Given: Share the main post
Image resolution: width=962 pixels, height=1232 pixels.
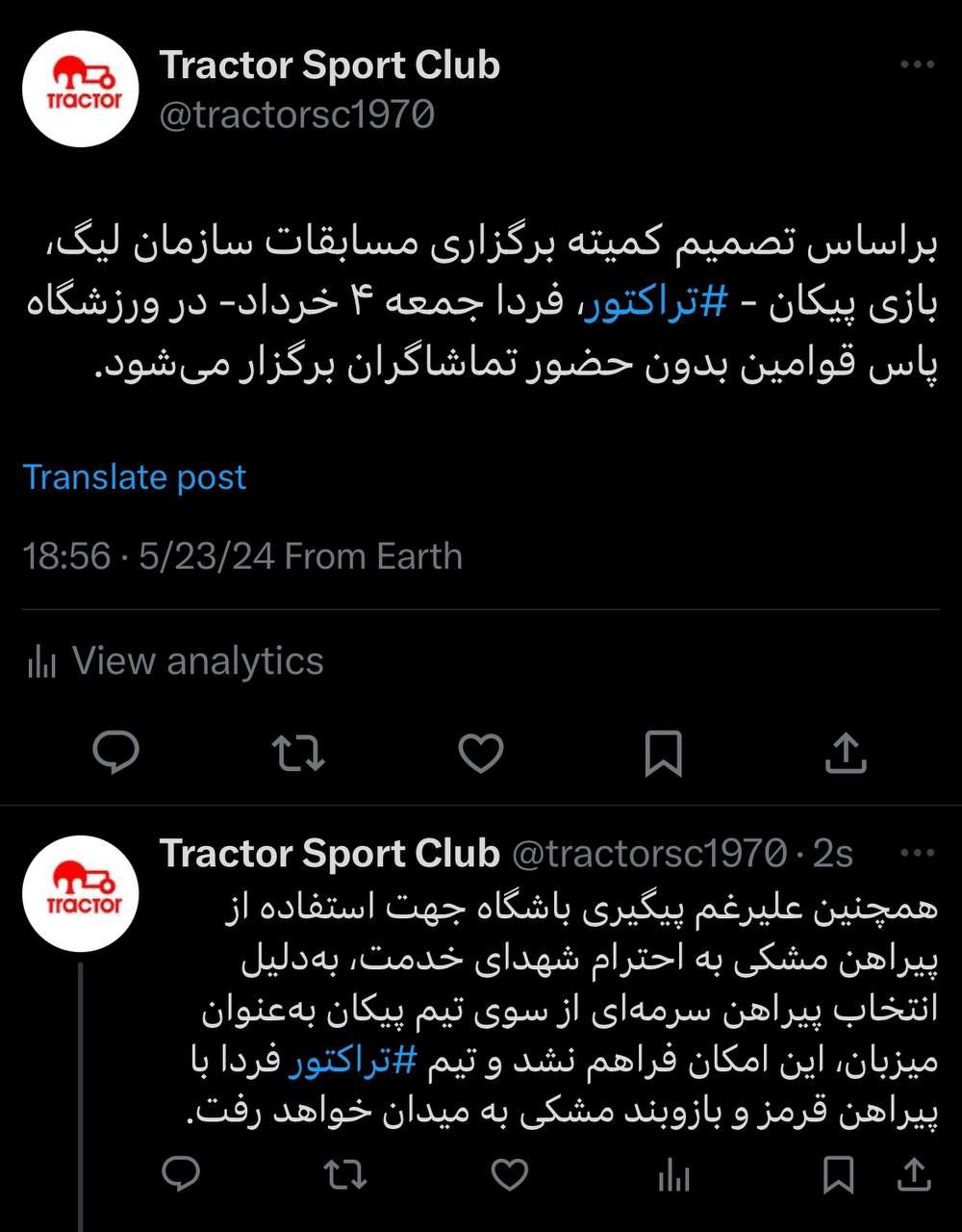Looking at the screenshot, I should click(847, 753).
